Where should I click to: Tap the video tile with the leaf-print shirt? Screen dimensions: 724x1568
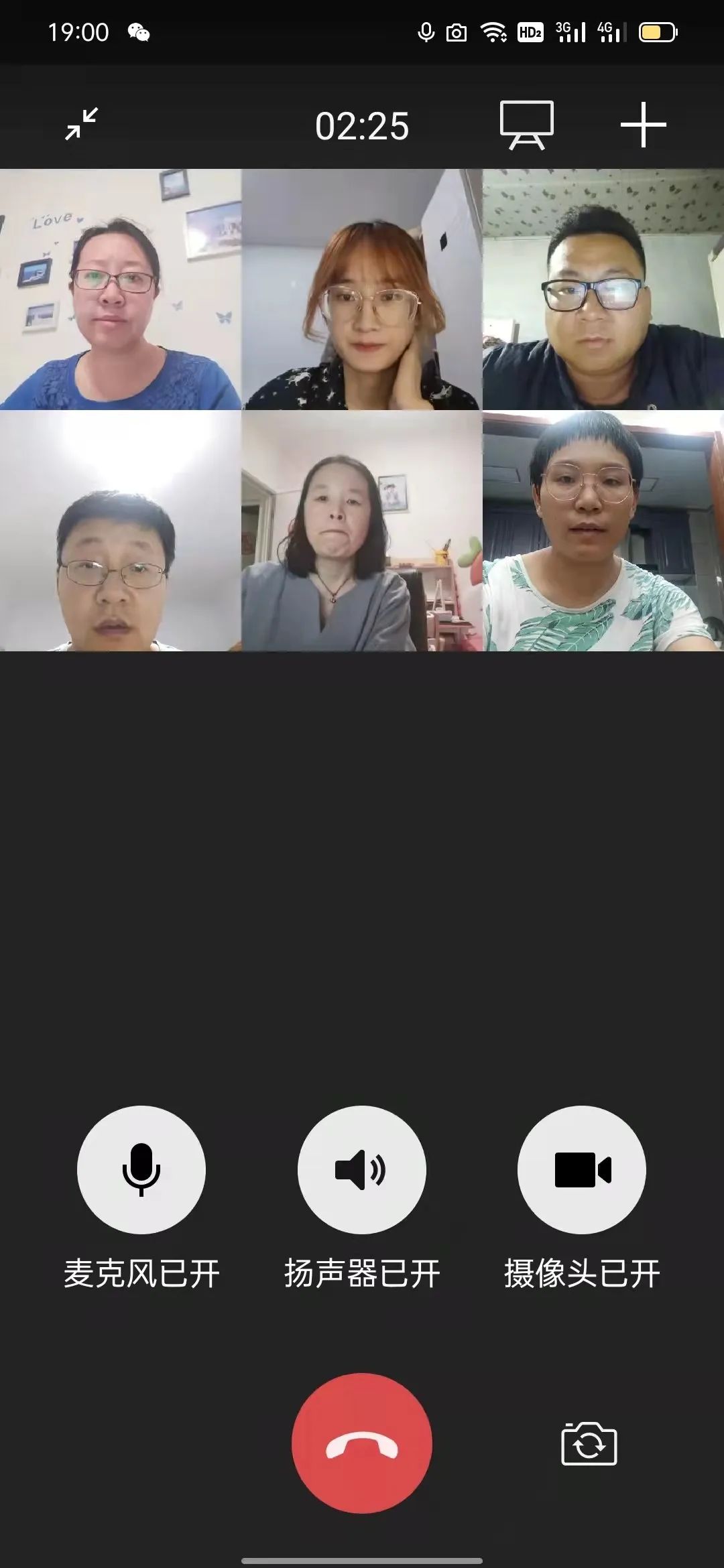click(x=603, y=531)
